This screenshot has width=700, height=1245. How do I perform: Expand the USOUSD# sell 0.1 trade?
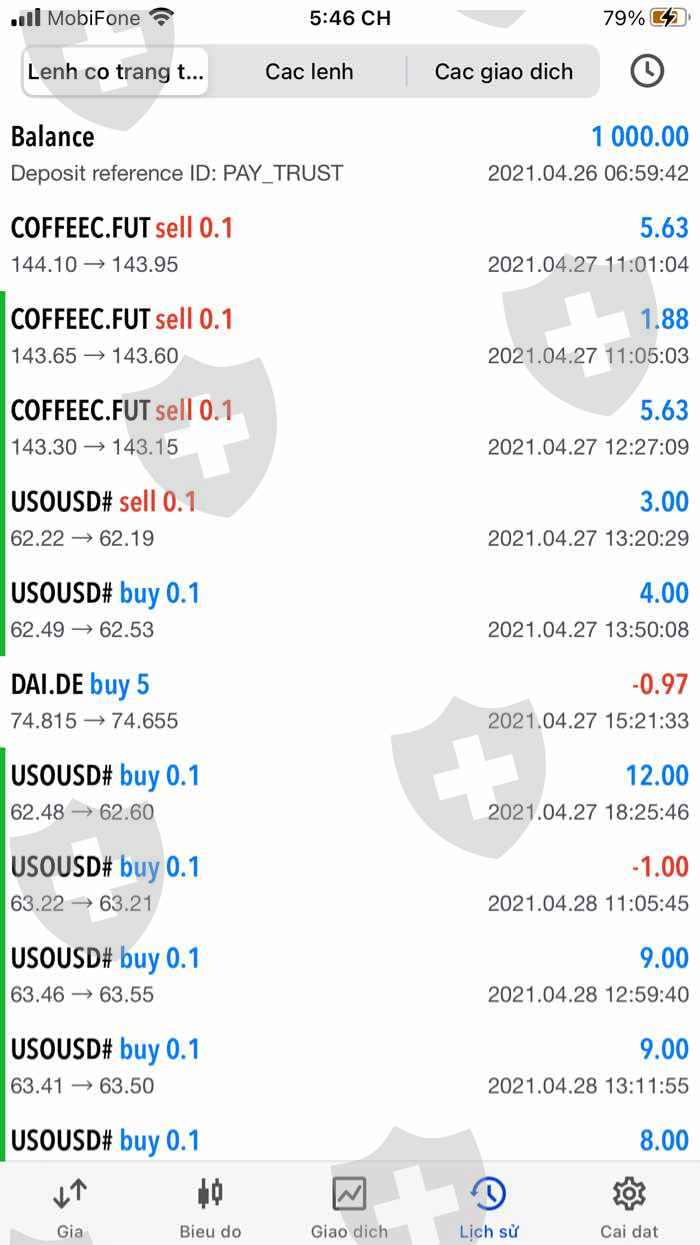[x=350, y=518]
